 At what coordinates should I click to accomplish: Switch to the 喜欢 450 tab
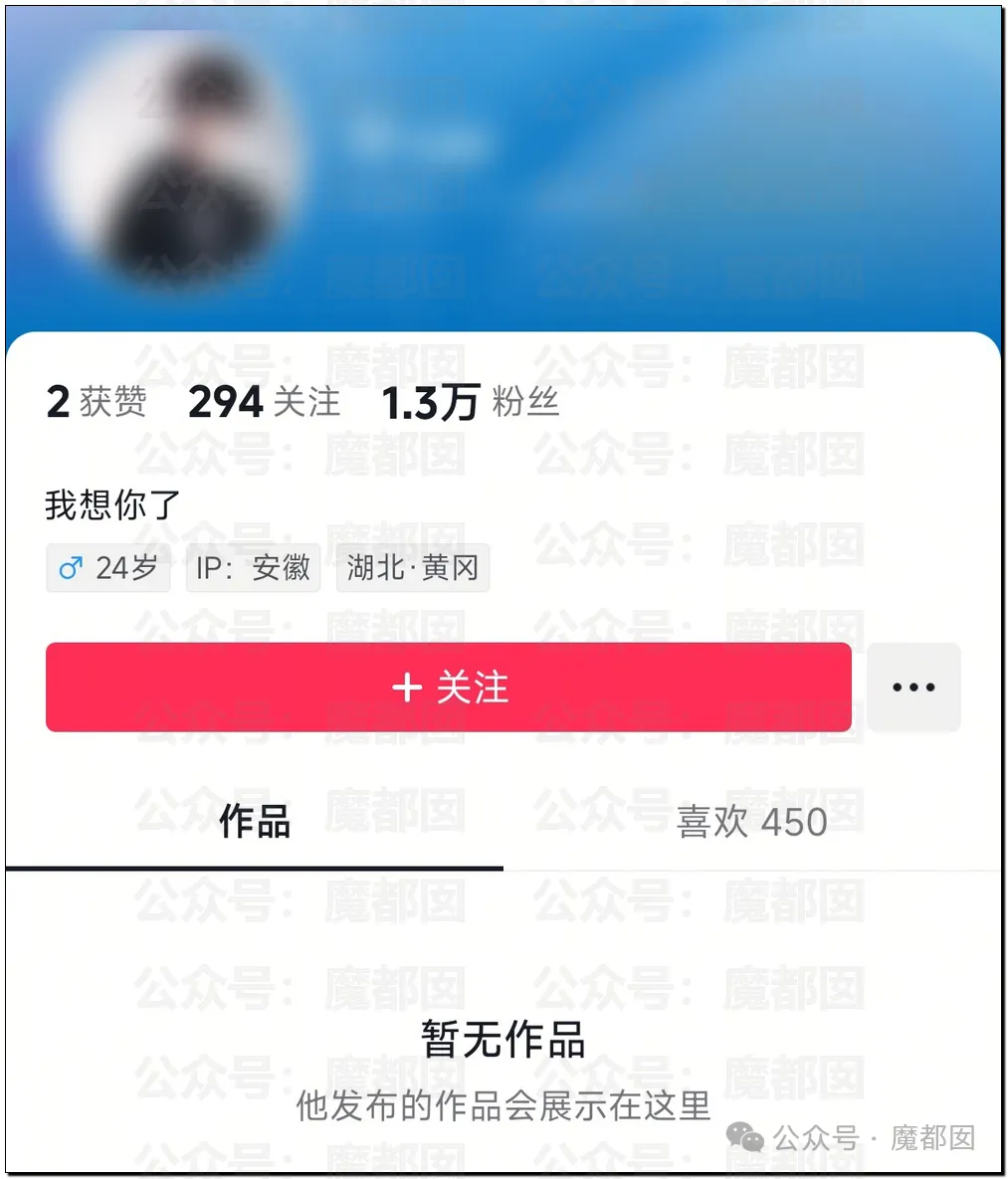pos(751,823)
